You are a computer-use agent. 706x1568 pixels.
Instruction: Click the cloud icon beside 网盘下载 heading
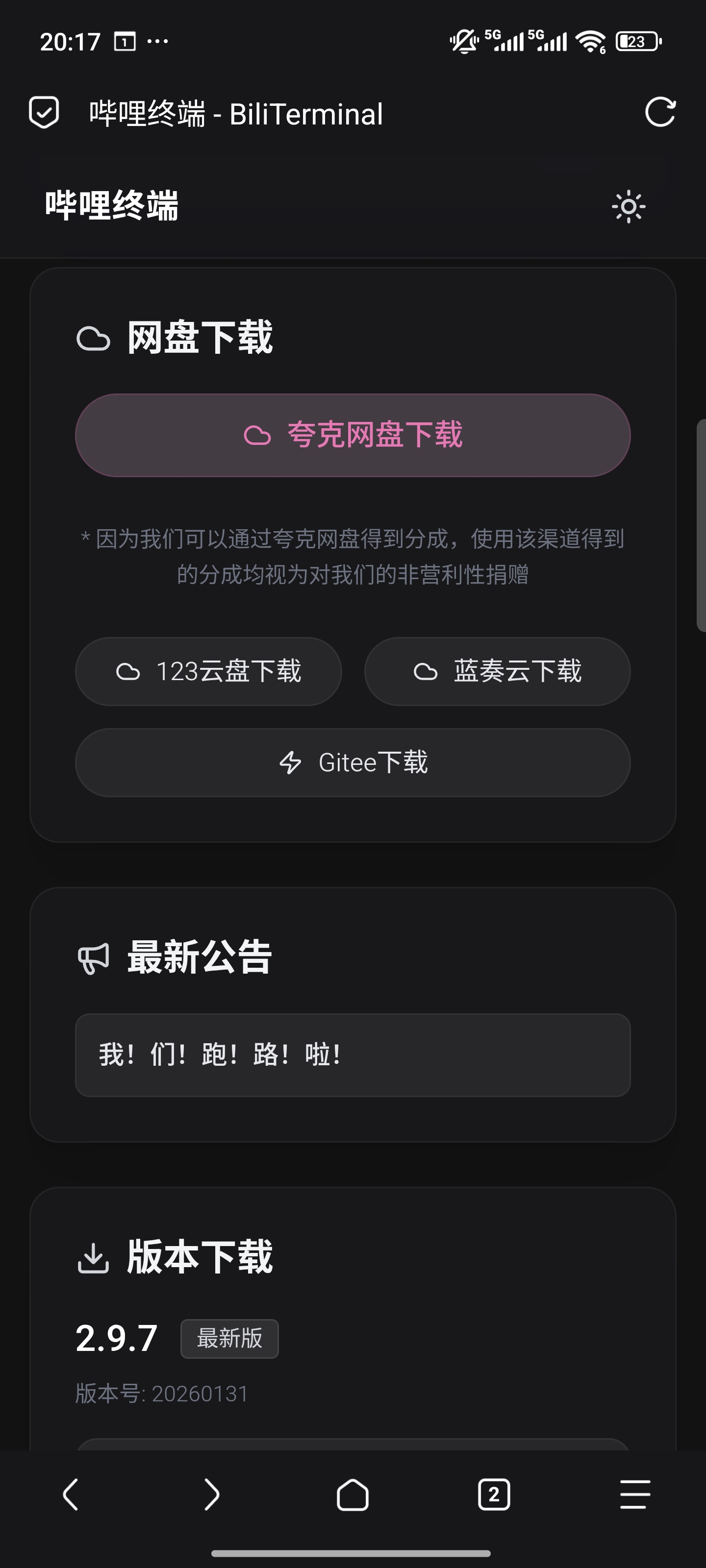(95, 339)
